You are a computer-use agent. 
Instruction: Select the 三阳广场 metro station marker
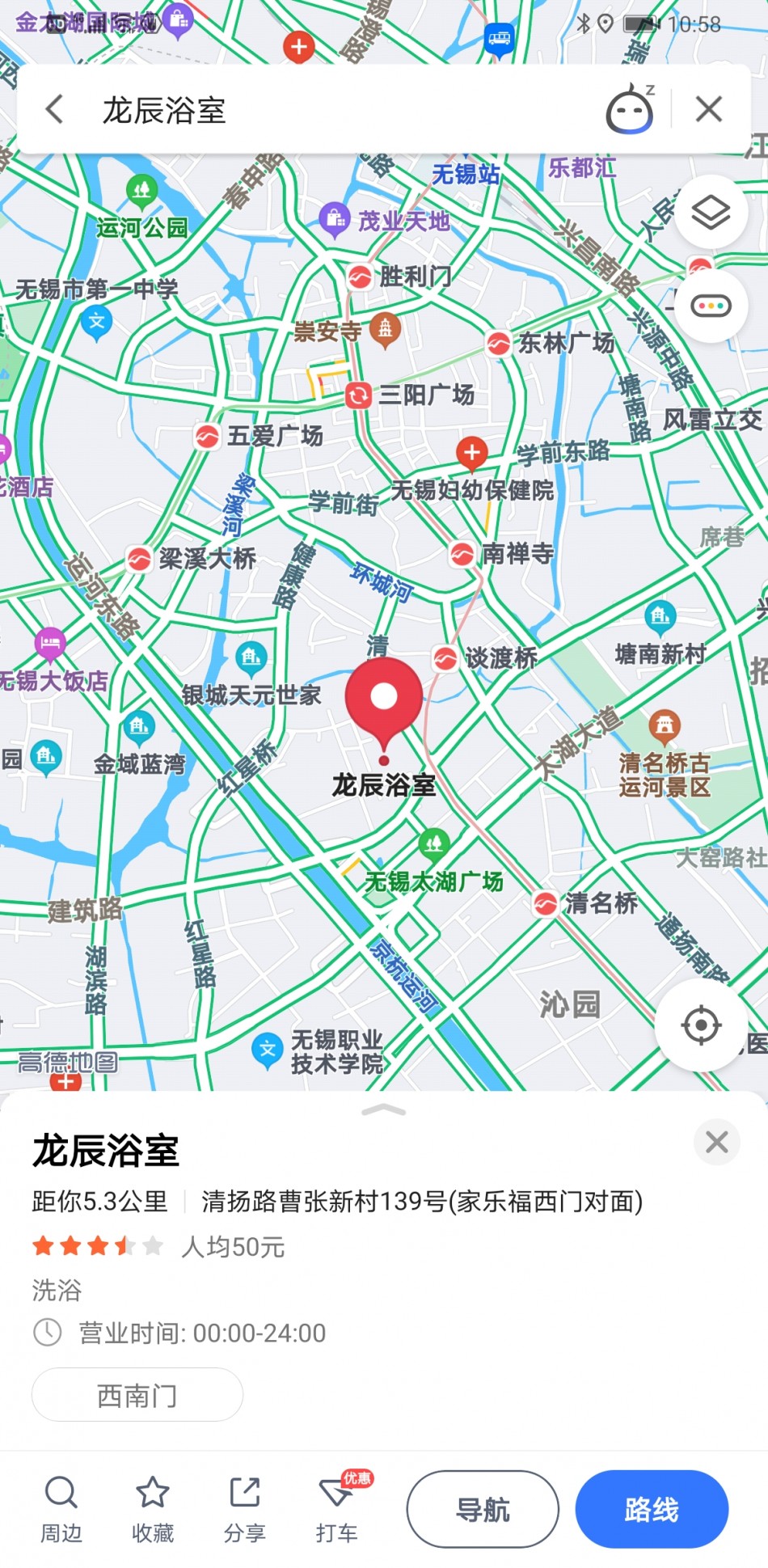(x=358, y=395)
